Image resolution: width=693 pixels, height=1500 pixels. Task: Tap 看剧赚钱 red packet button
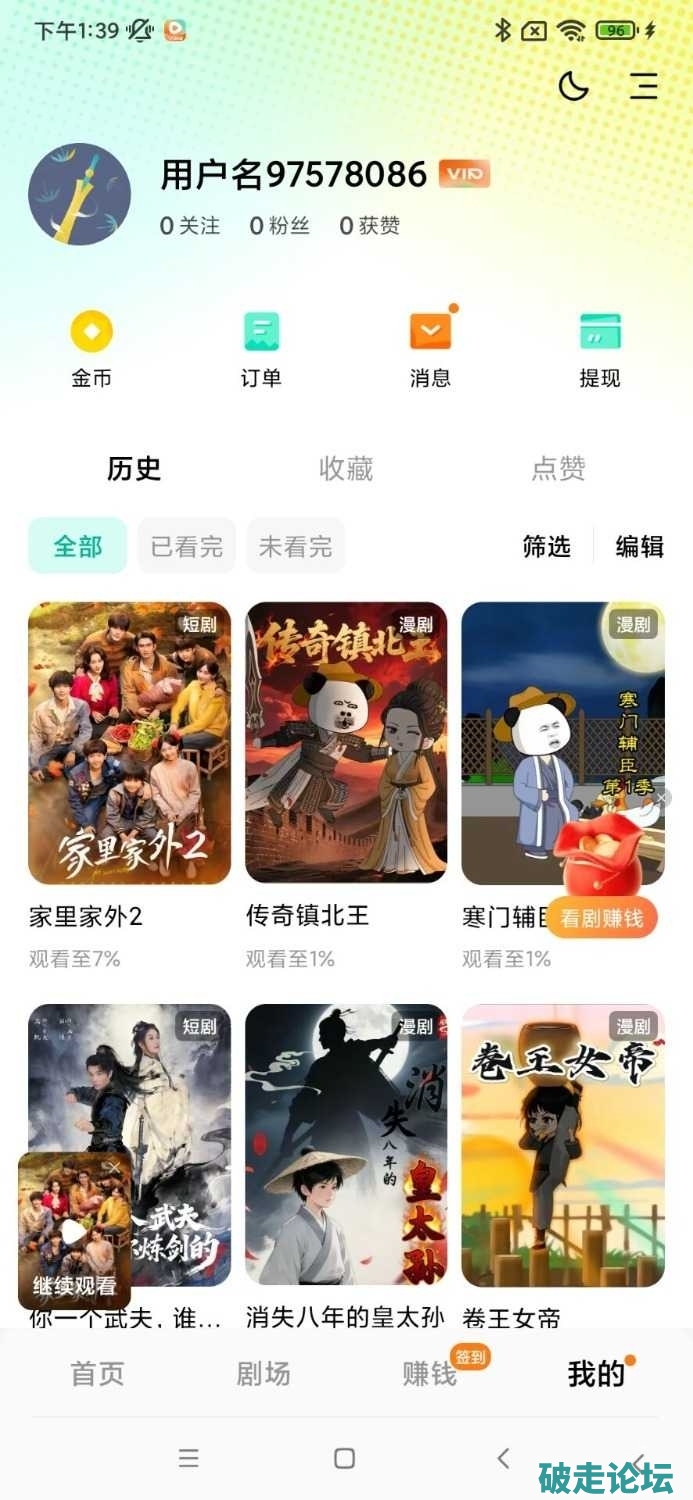coord(602,918)
